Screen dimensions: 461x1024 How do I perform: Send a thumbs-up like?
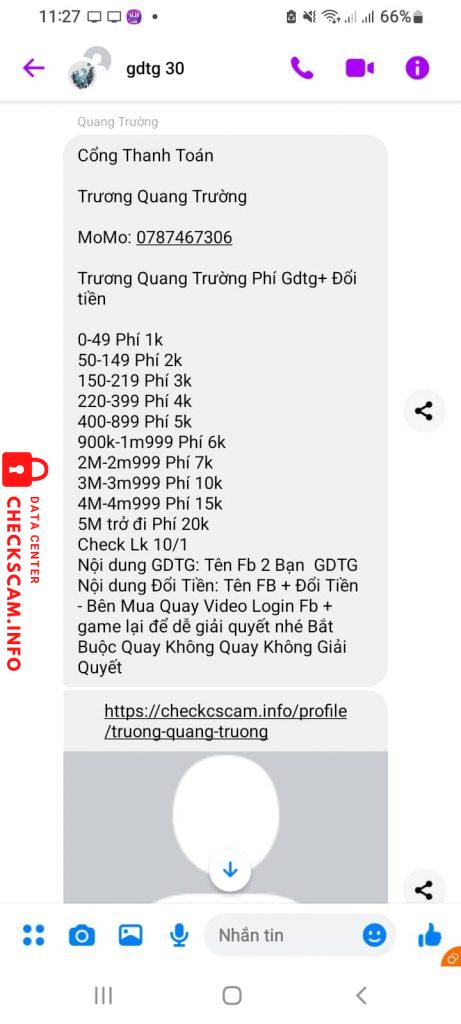point(429,935)
